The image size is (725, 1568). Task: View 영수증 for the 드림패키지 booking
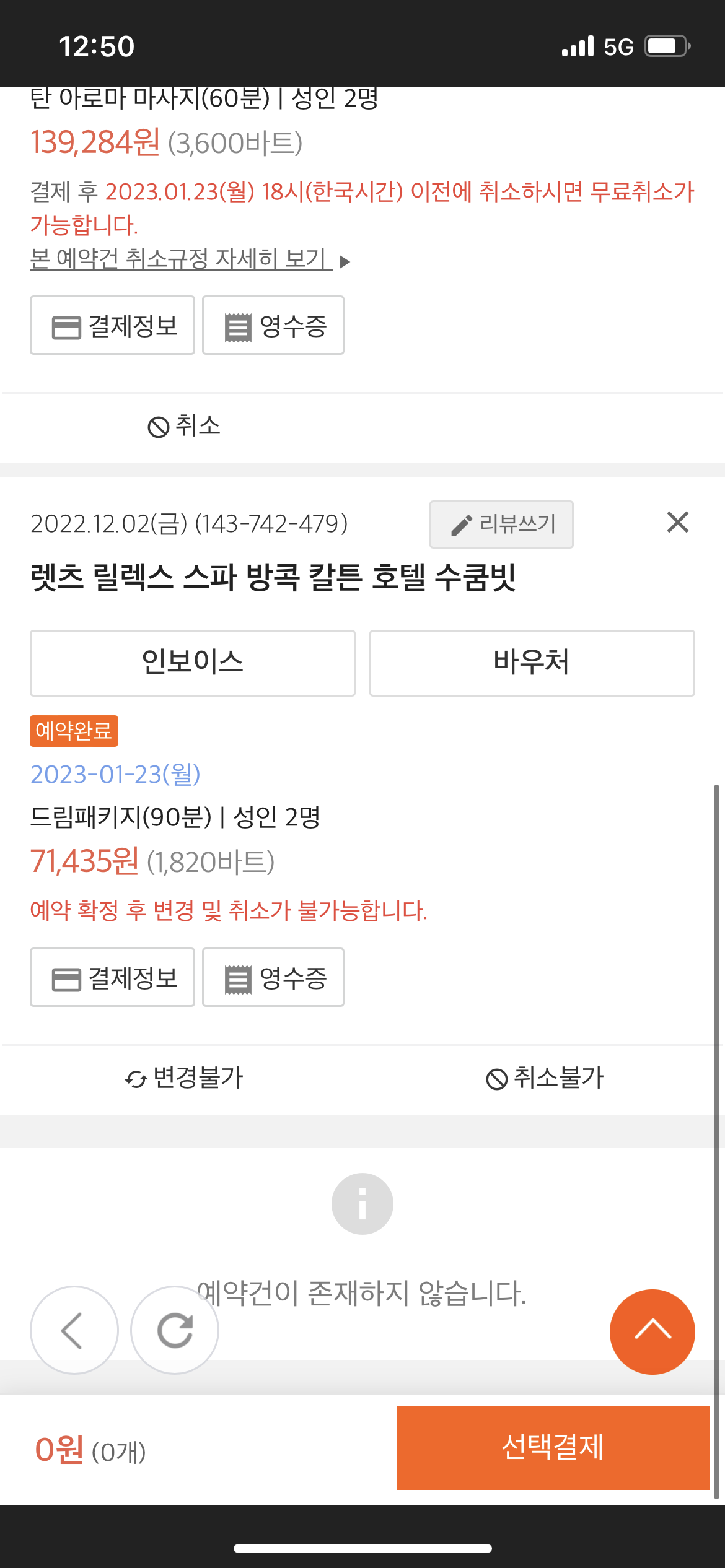[273, 978]
